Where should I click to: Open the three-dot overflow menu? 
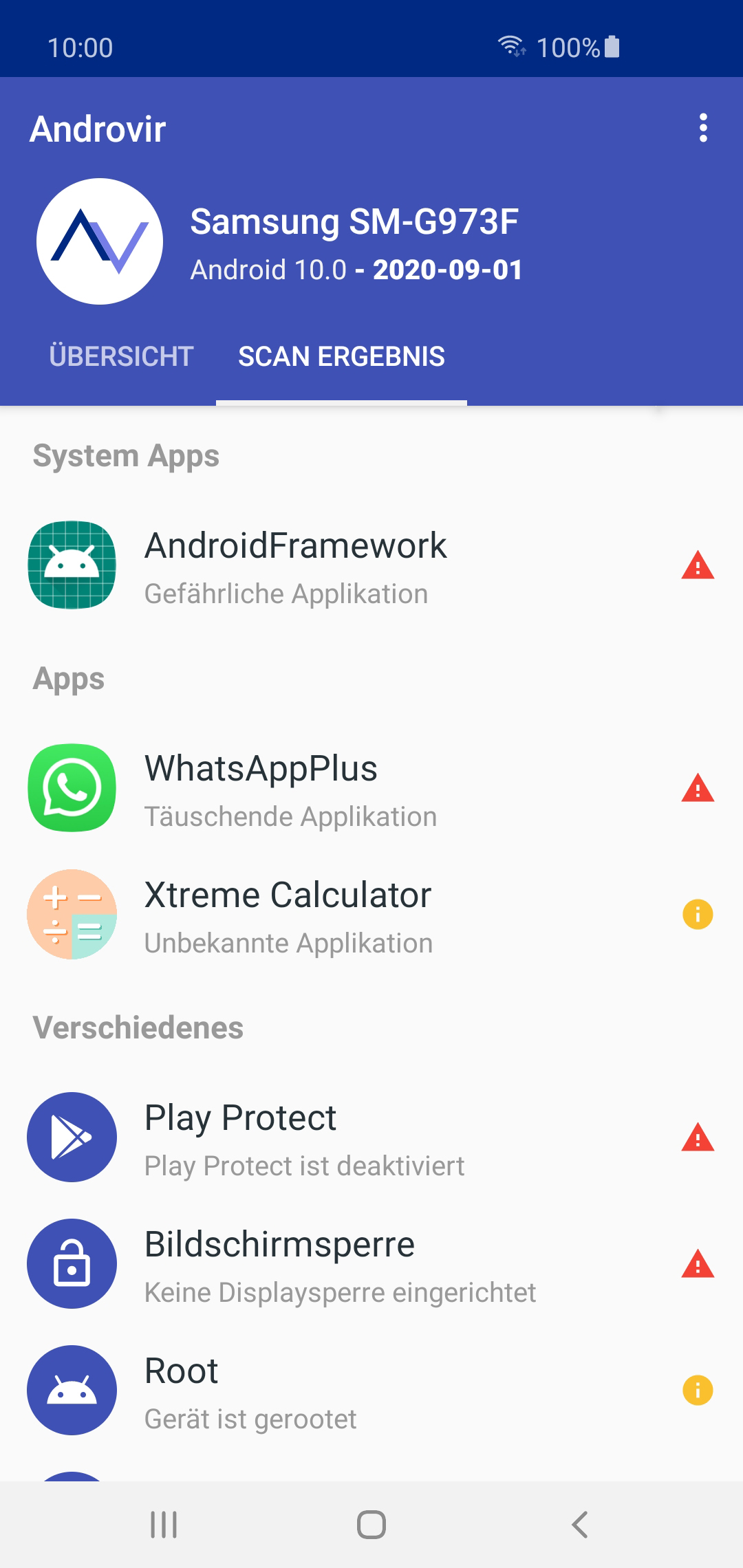[702, 128]
